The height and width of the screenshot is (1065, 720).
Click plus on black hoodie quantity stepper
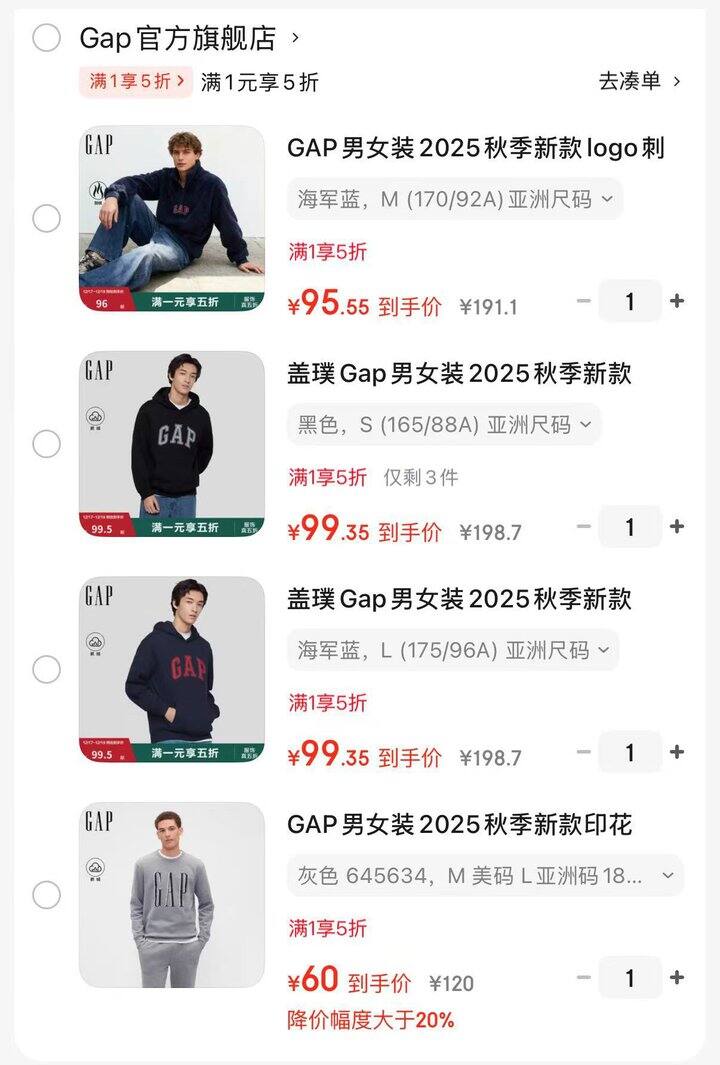click(x=679, y=527)
